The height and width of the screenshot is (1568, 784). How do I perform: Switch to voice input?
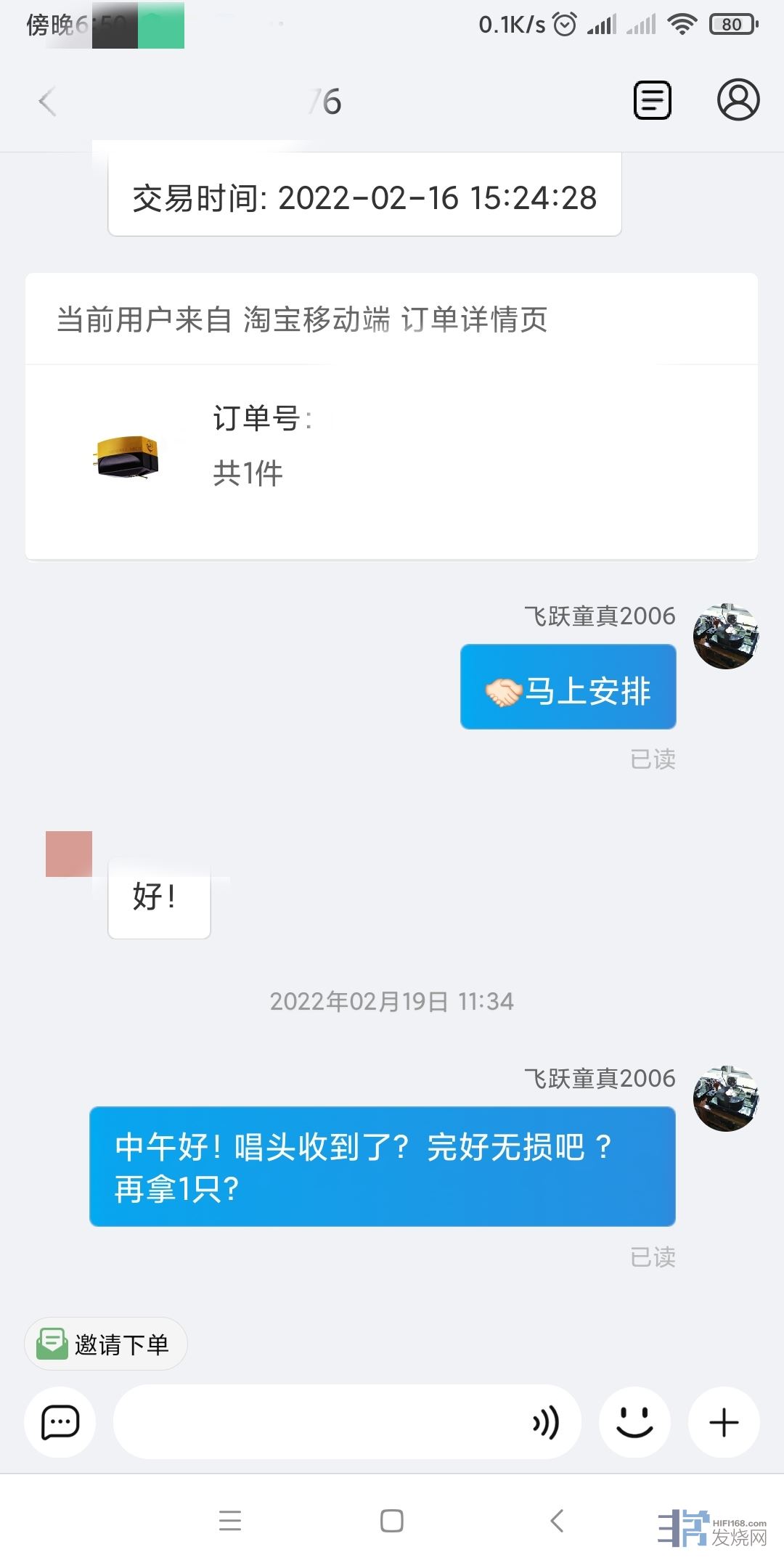coord(546,1422)
